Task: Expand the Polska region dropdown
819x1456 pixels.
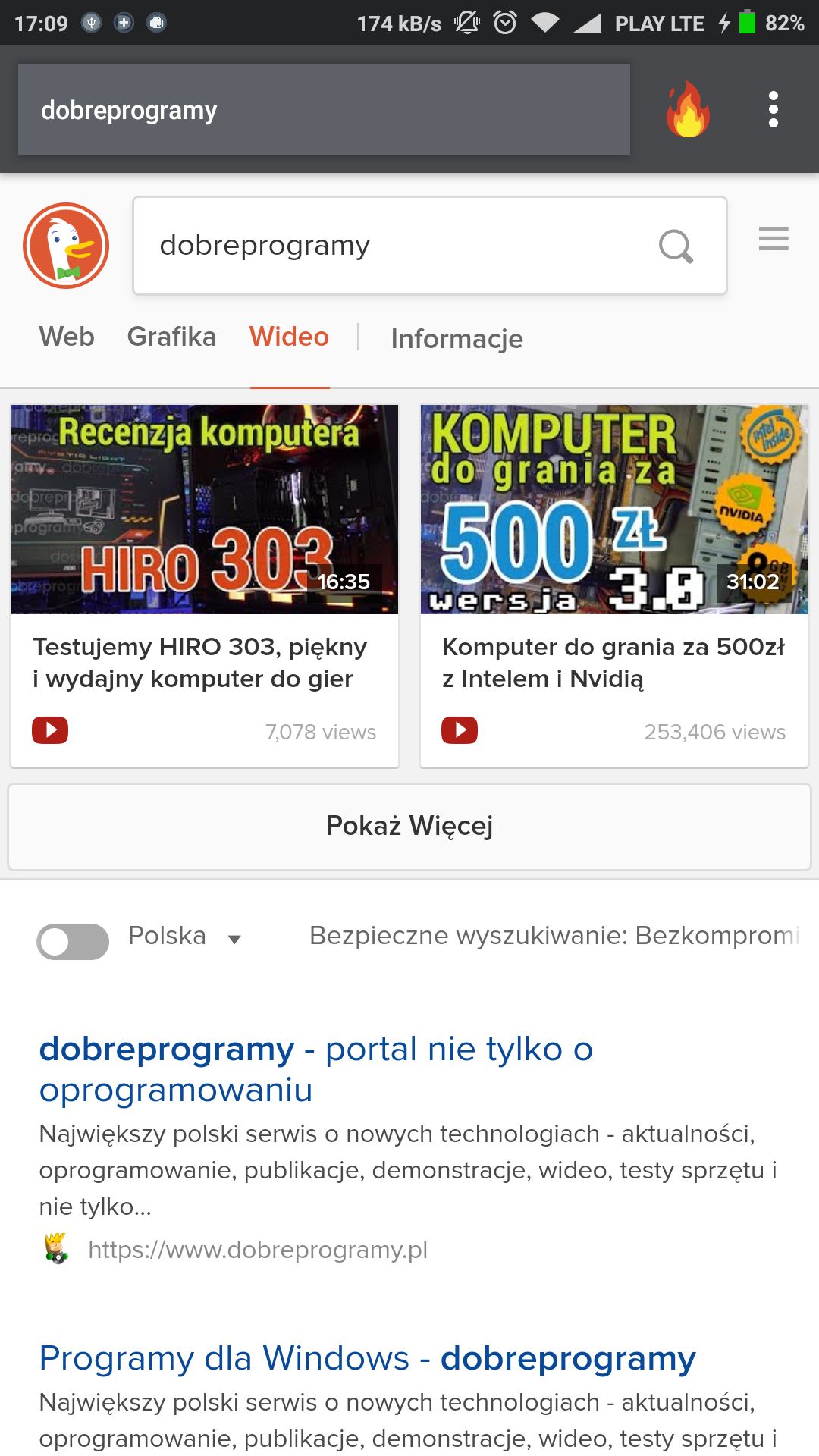Action: (x=185, y=937)
